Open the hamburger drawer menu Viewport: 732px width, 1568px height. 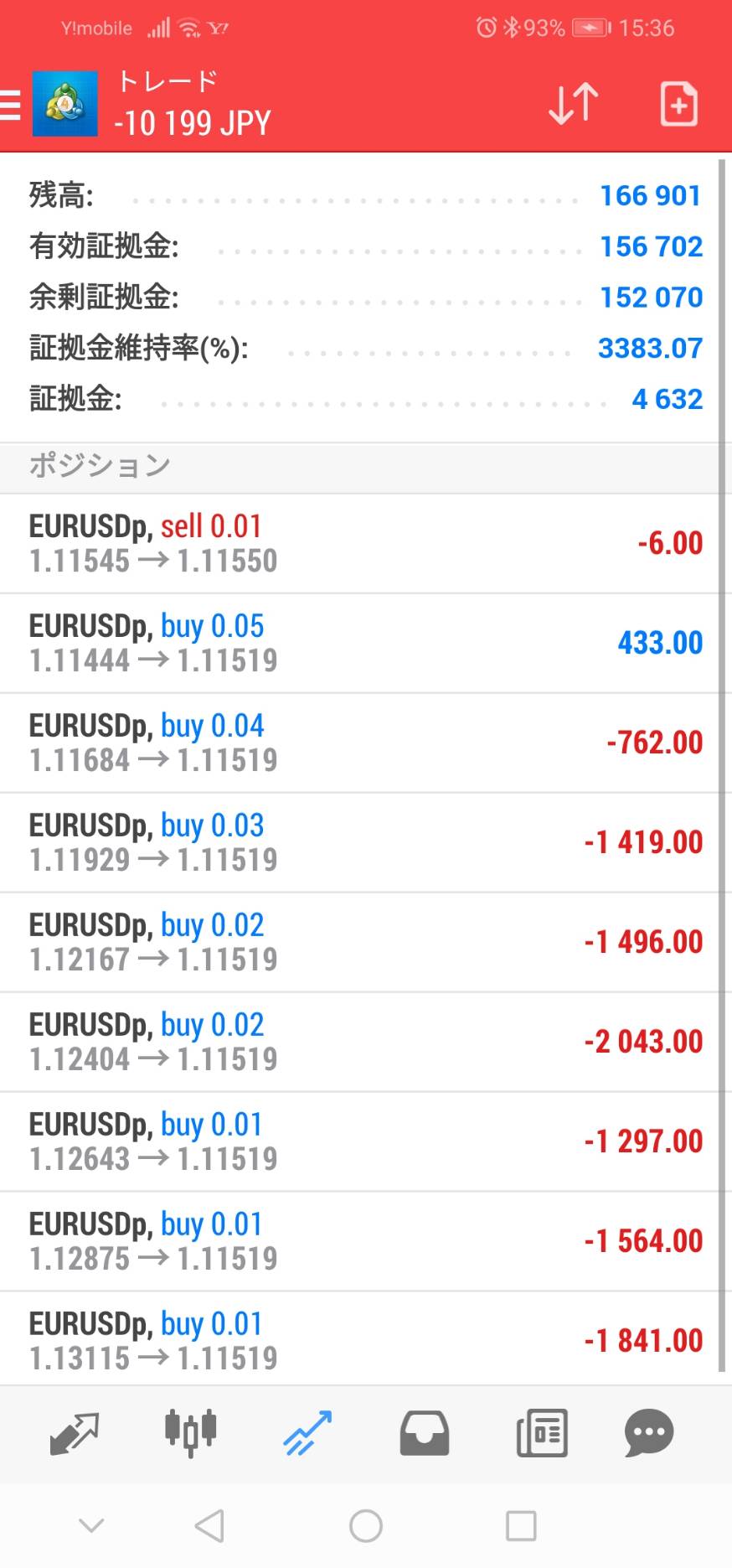pyautogui.click(x=10, y=105)
